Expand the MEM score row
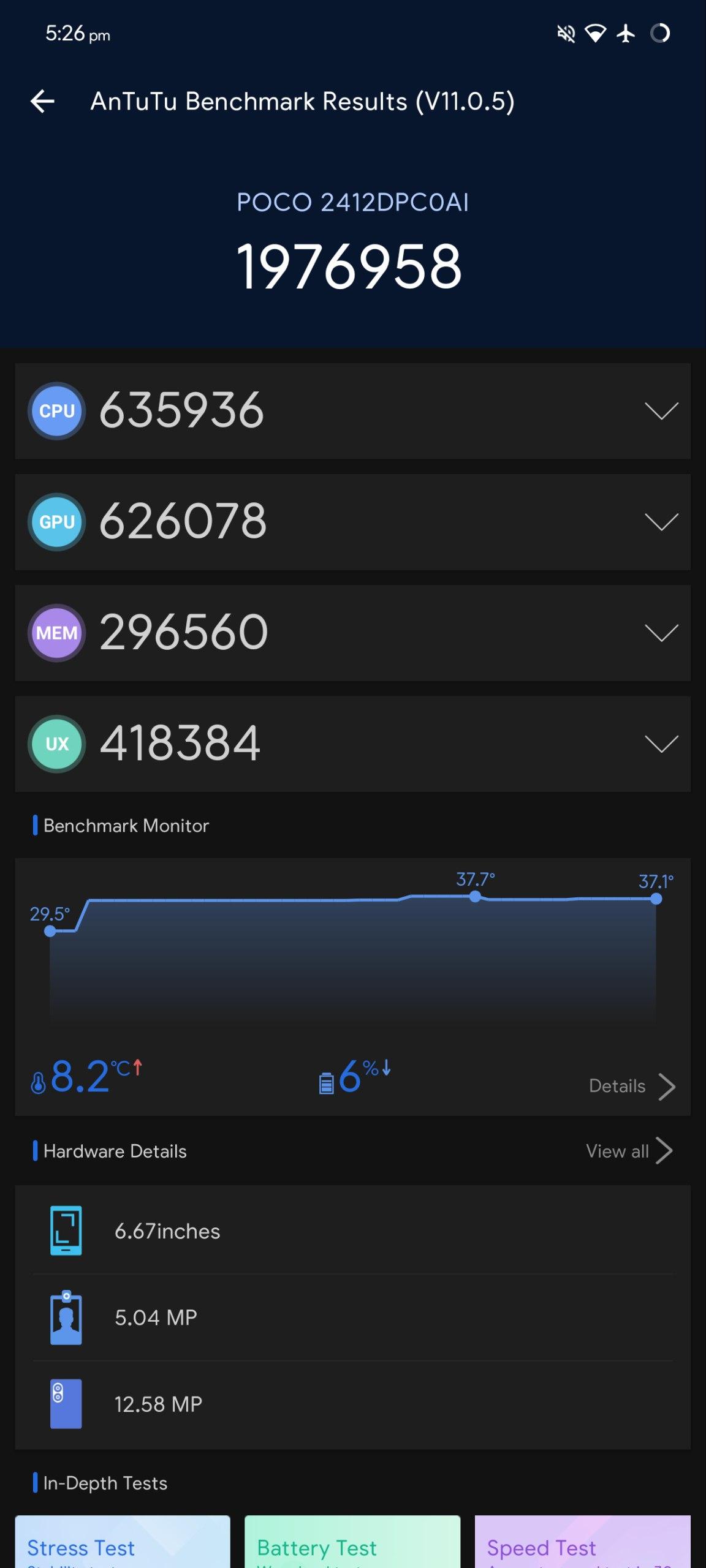Screen dimensions: 706x1568 [661, 633]
